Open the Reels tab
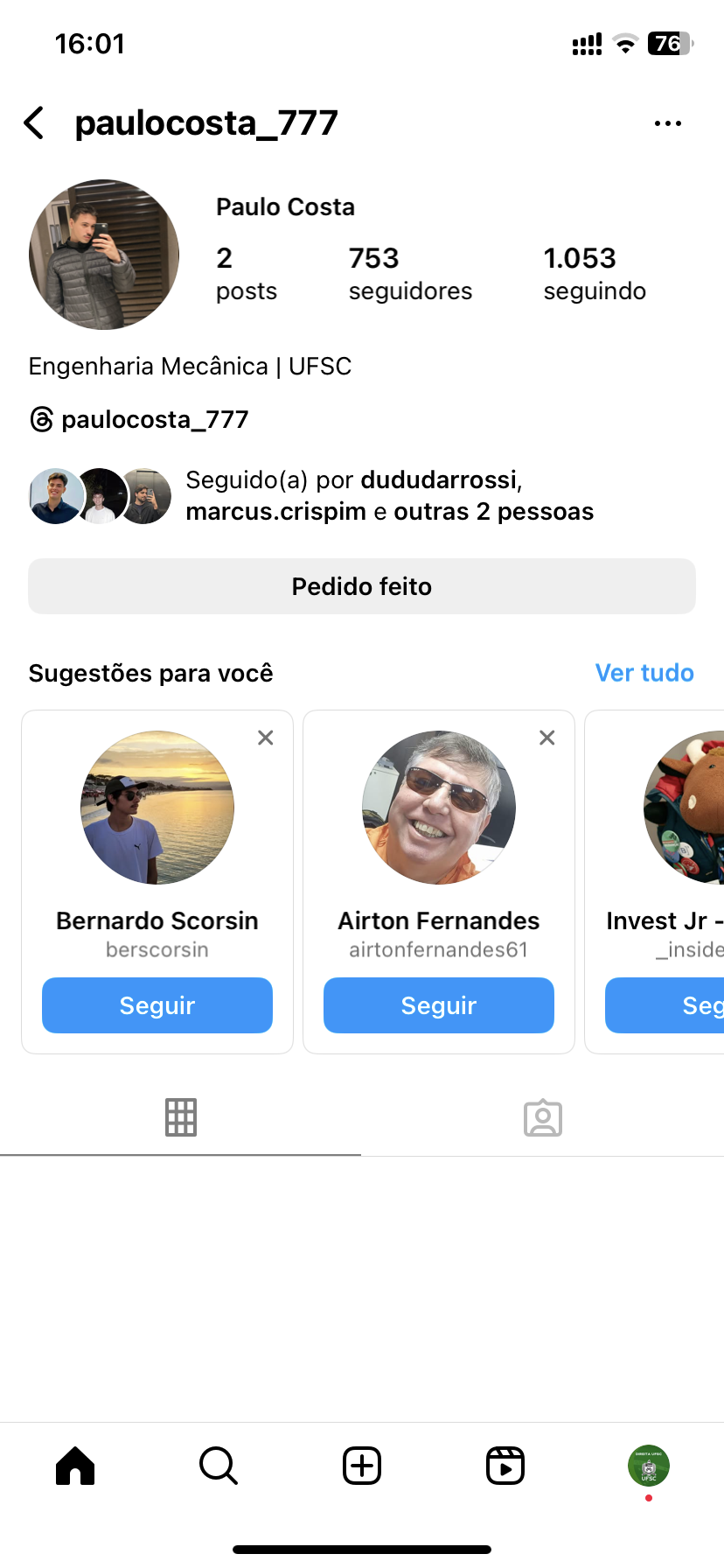724x1568 pixels. (x=505, y=1466)
